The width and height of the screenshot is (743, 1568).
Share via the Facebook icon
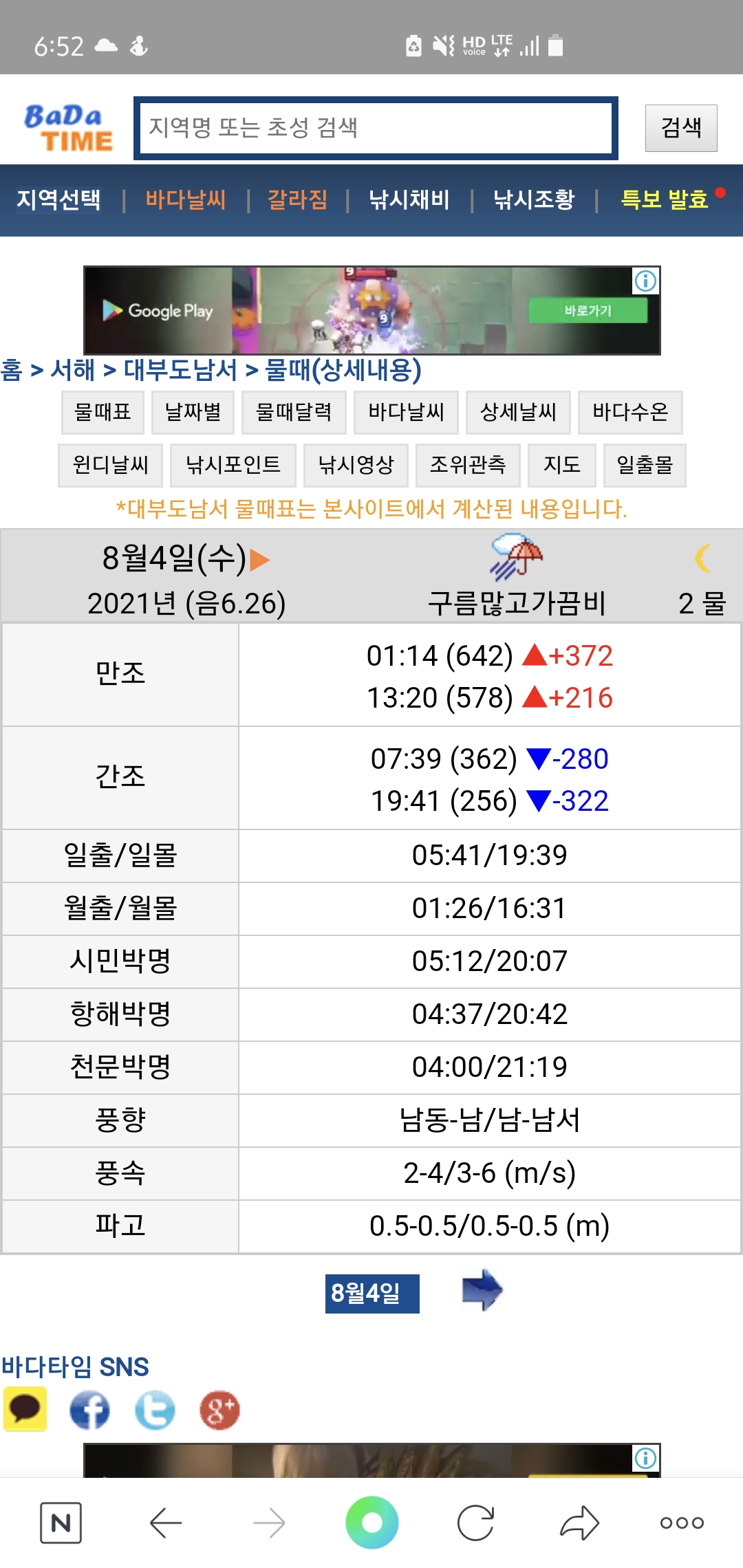coord(90,1410)
